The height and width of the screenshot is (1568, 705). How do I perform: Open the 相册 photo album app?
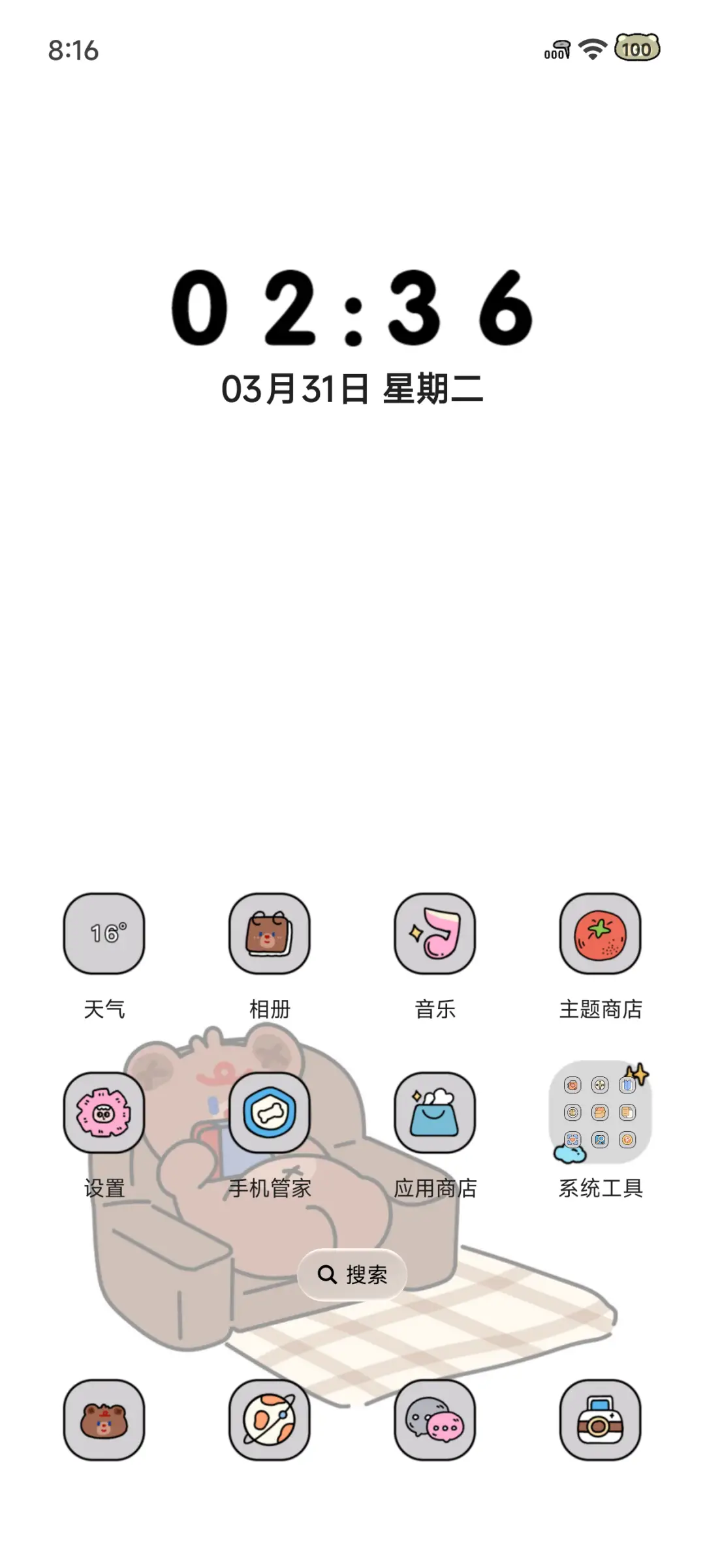point(270,935)
